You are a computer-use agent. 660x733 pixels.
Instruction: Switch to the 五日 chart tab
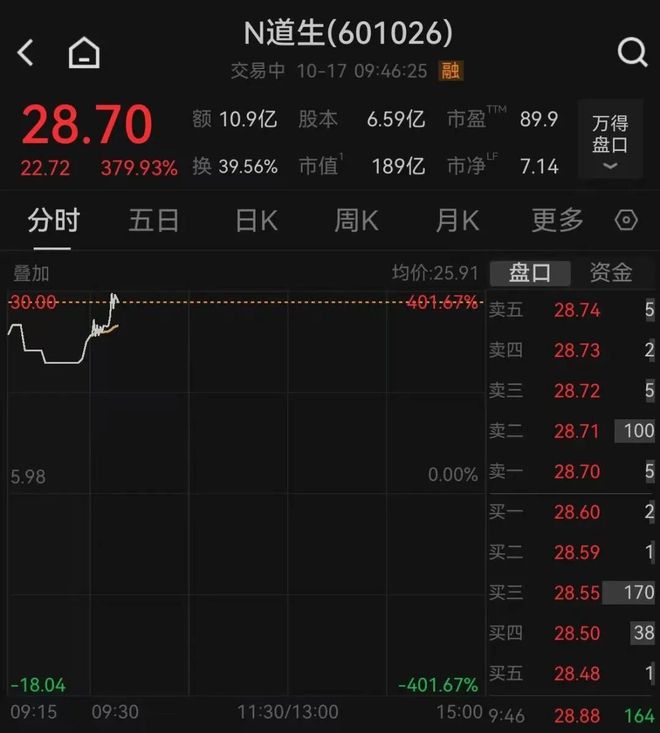point(153,220)
